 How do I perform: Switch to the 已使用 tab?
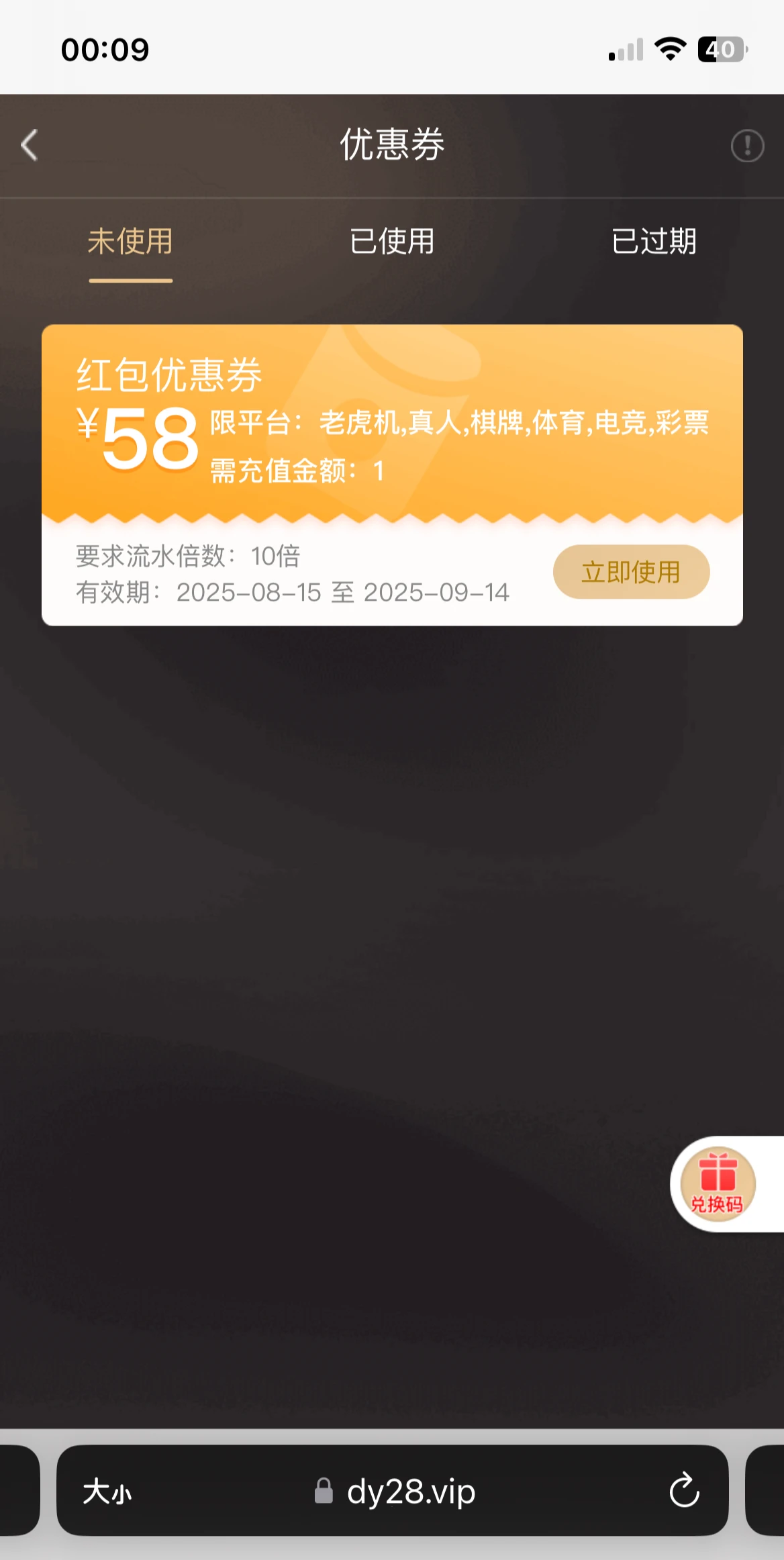click(x=392, y=242)
